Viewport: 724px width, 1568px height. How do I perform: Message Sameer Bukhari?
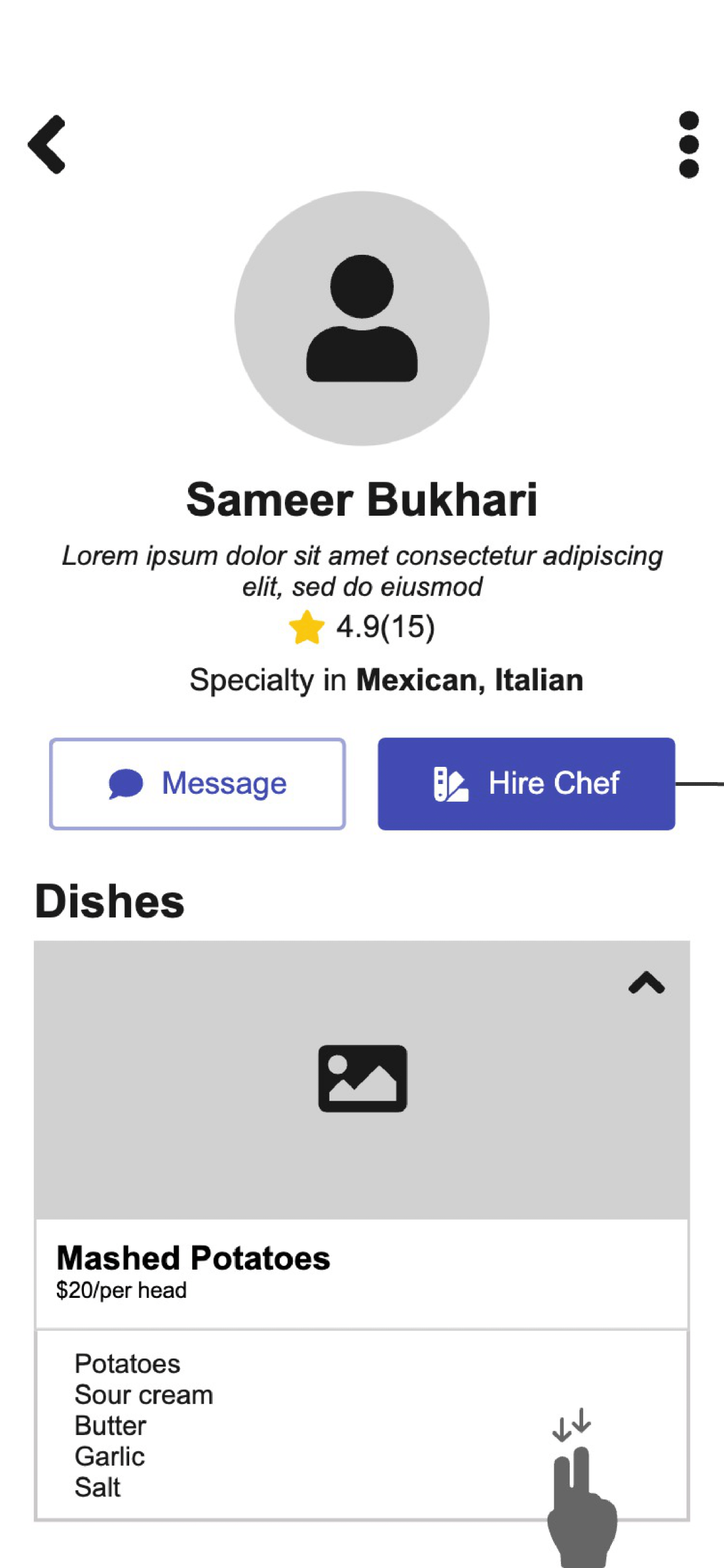click(x=197, y=783)
